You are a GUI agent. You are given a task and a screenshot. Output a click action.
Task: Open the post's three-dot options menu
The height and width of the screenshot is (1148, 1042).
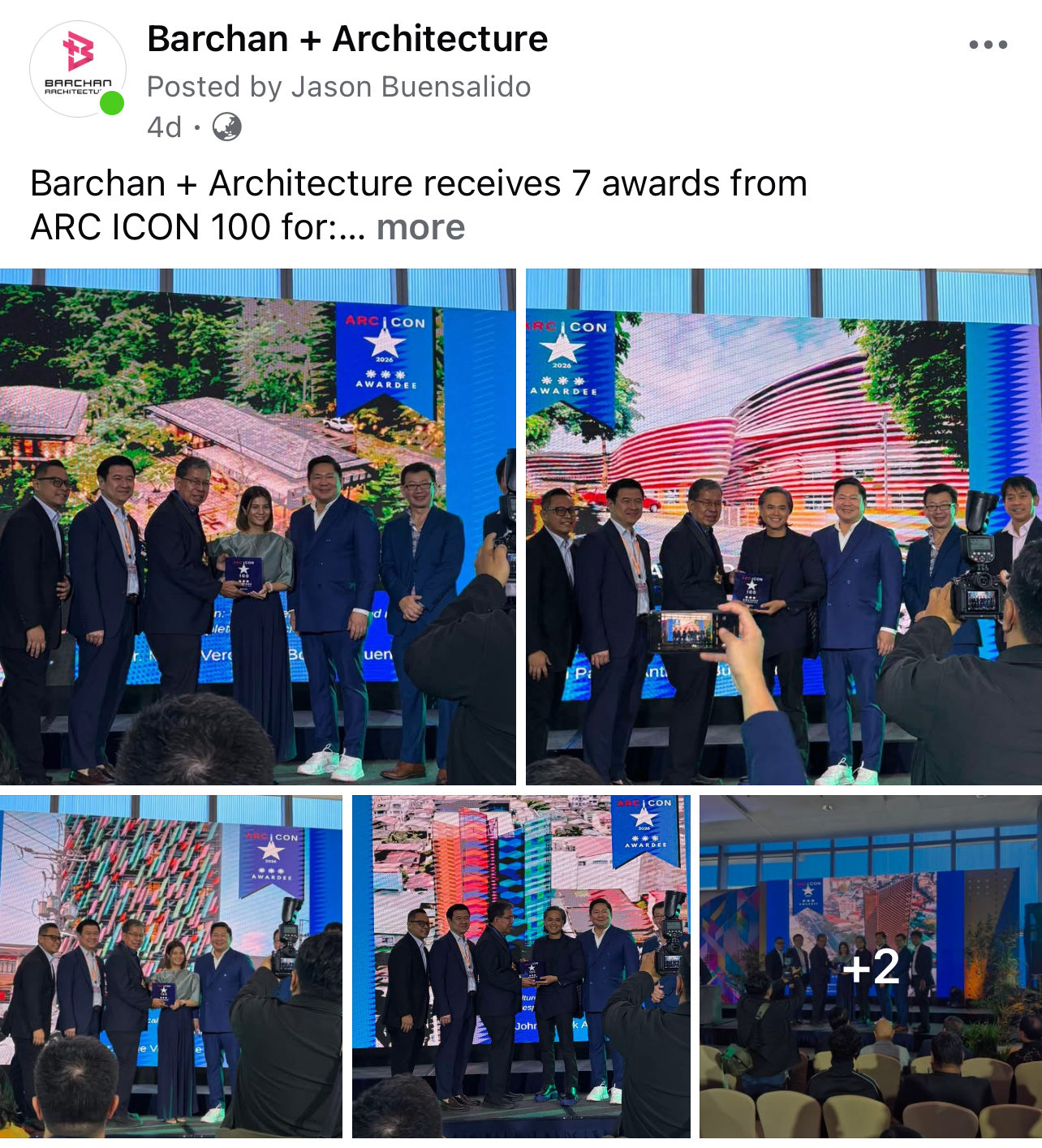[988, 45]
